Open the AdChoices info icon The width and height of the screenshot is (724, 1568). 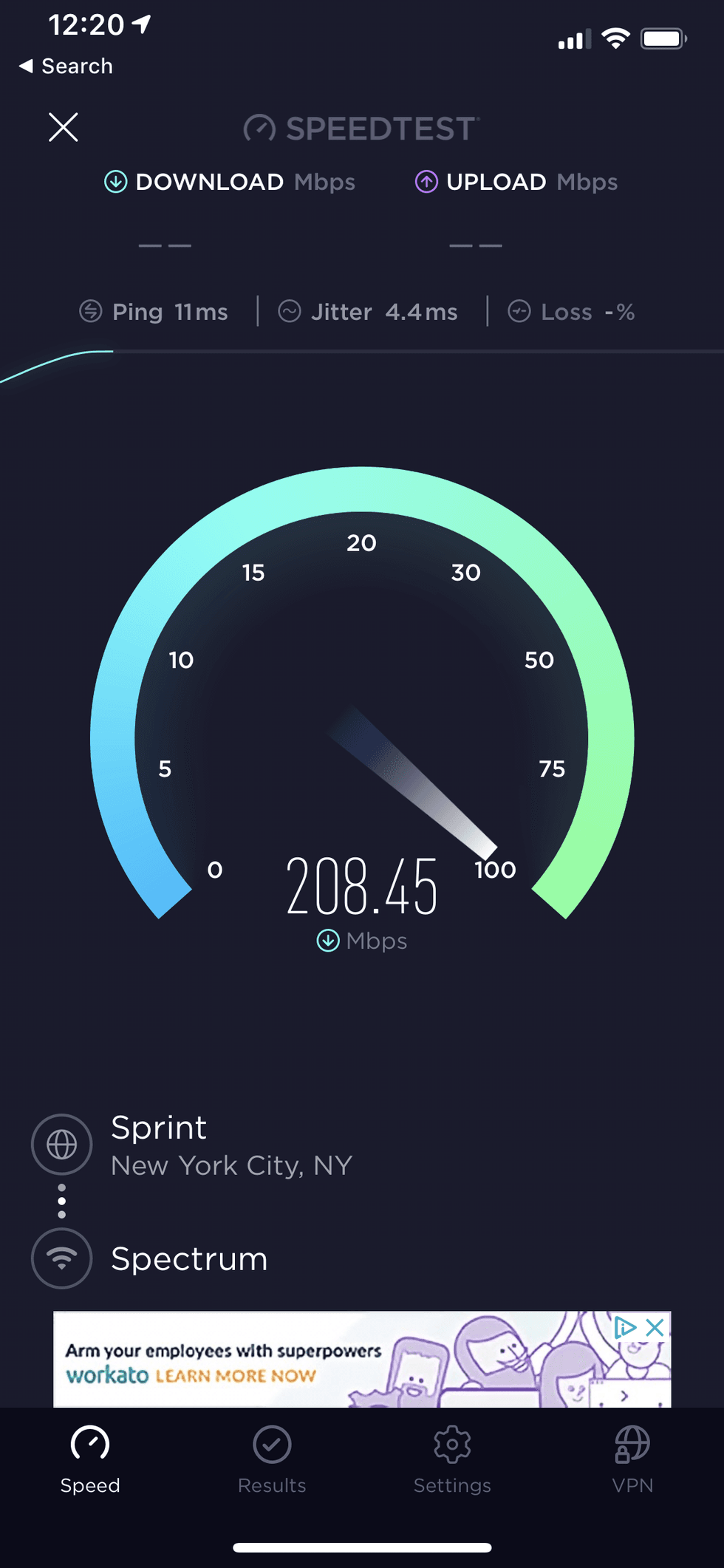625,1327
